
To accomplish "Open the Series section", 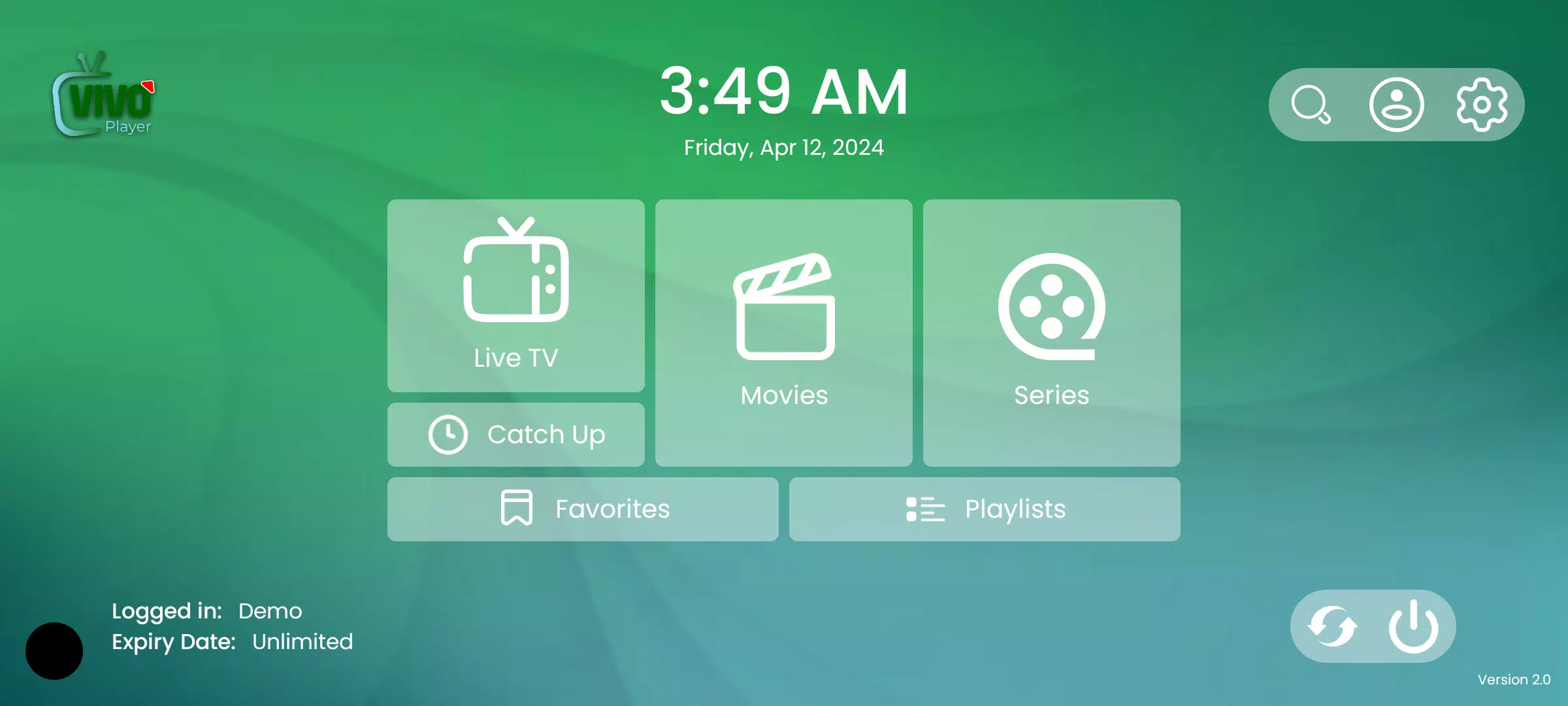I will (x=1051, y=333).
